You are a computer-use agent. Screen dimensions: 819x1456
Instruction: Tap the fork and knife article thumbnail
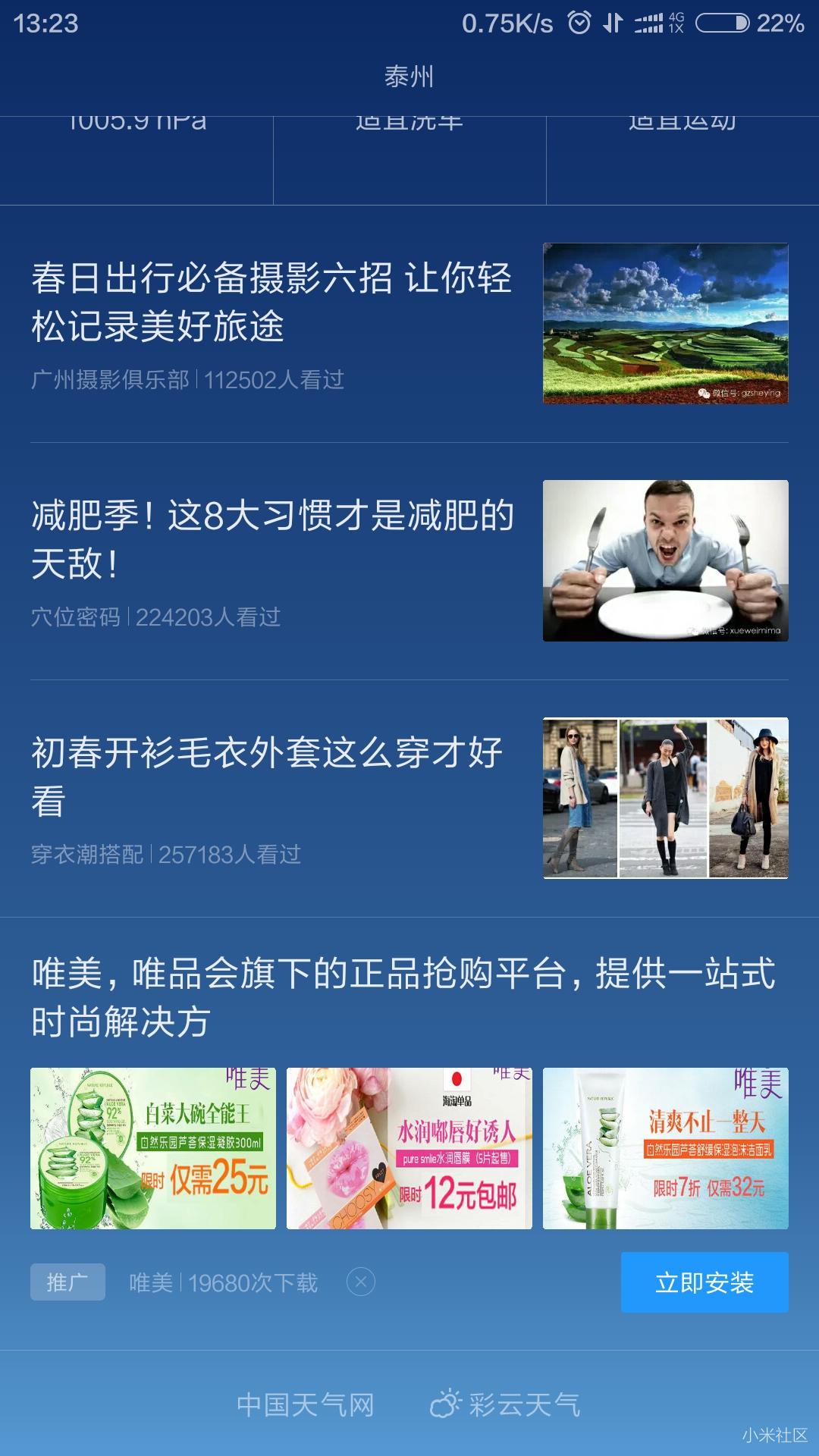(x=665, y=558)
